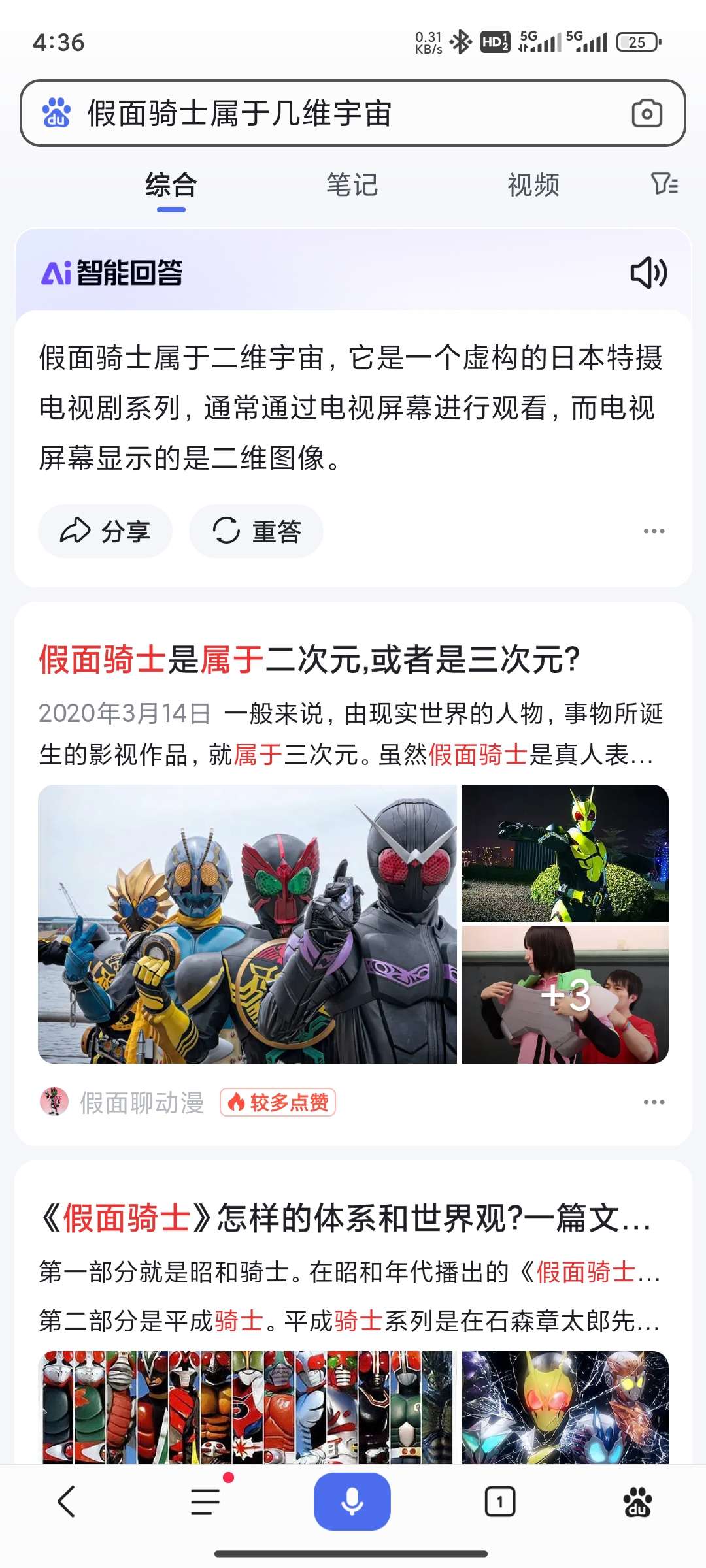Go back with the bottom arrow
The width and height of the screenshot is (706, 1568).
point(67,1501)
